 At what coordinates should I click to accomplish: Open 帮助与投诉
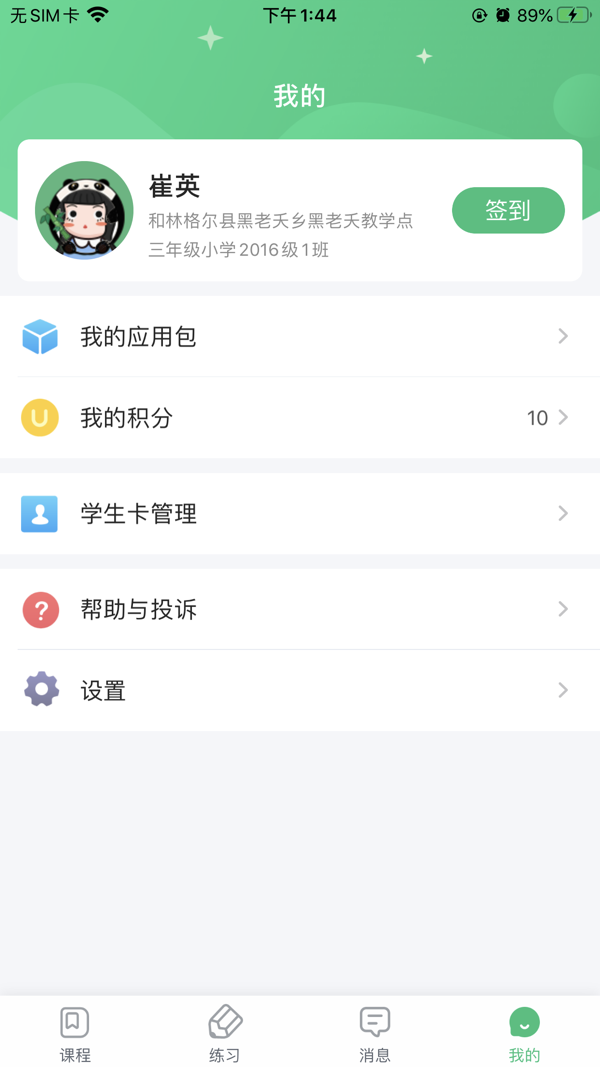(300, 610)
